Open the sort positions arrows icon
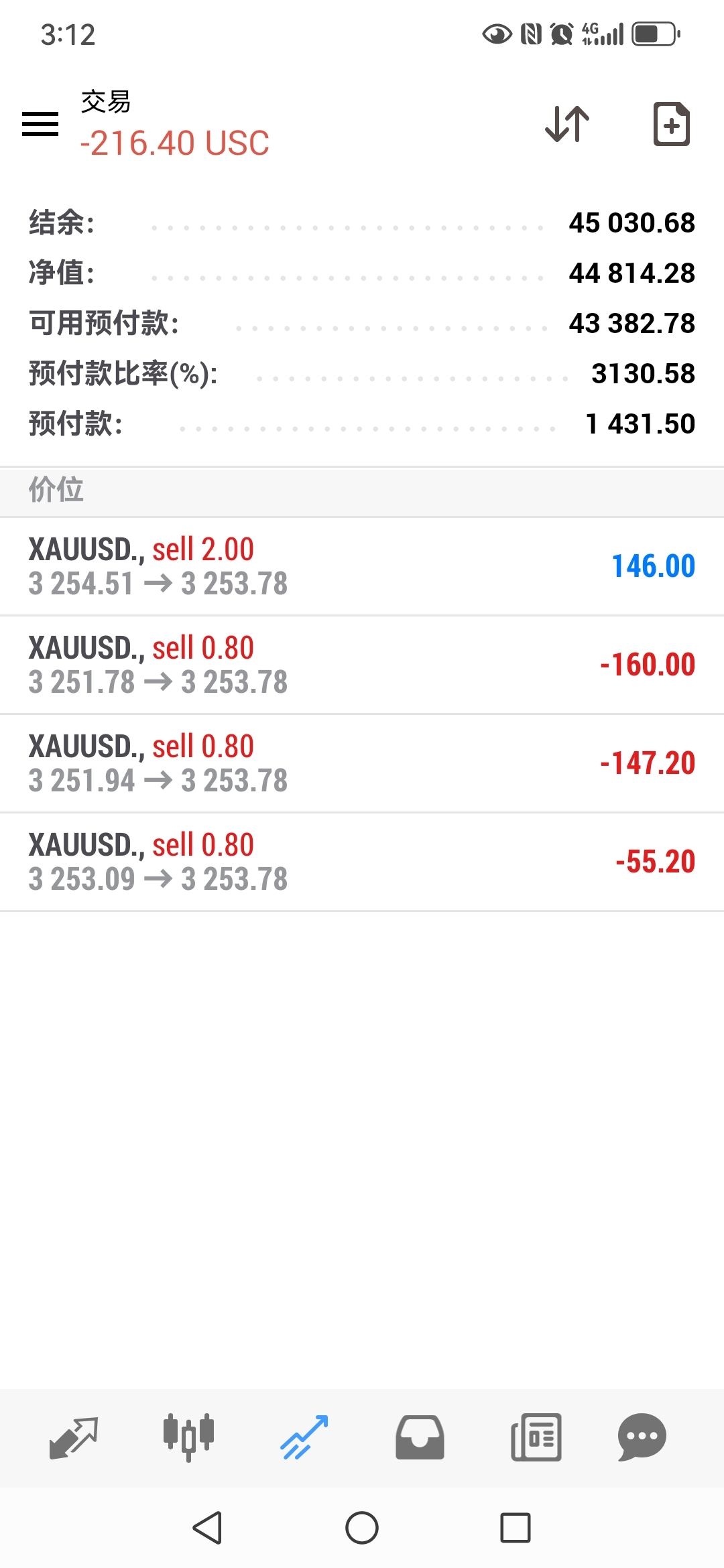Viewport: 724px width, 1568px height. [567, 124]
